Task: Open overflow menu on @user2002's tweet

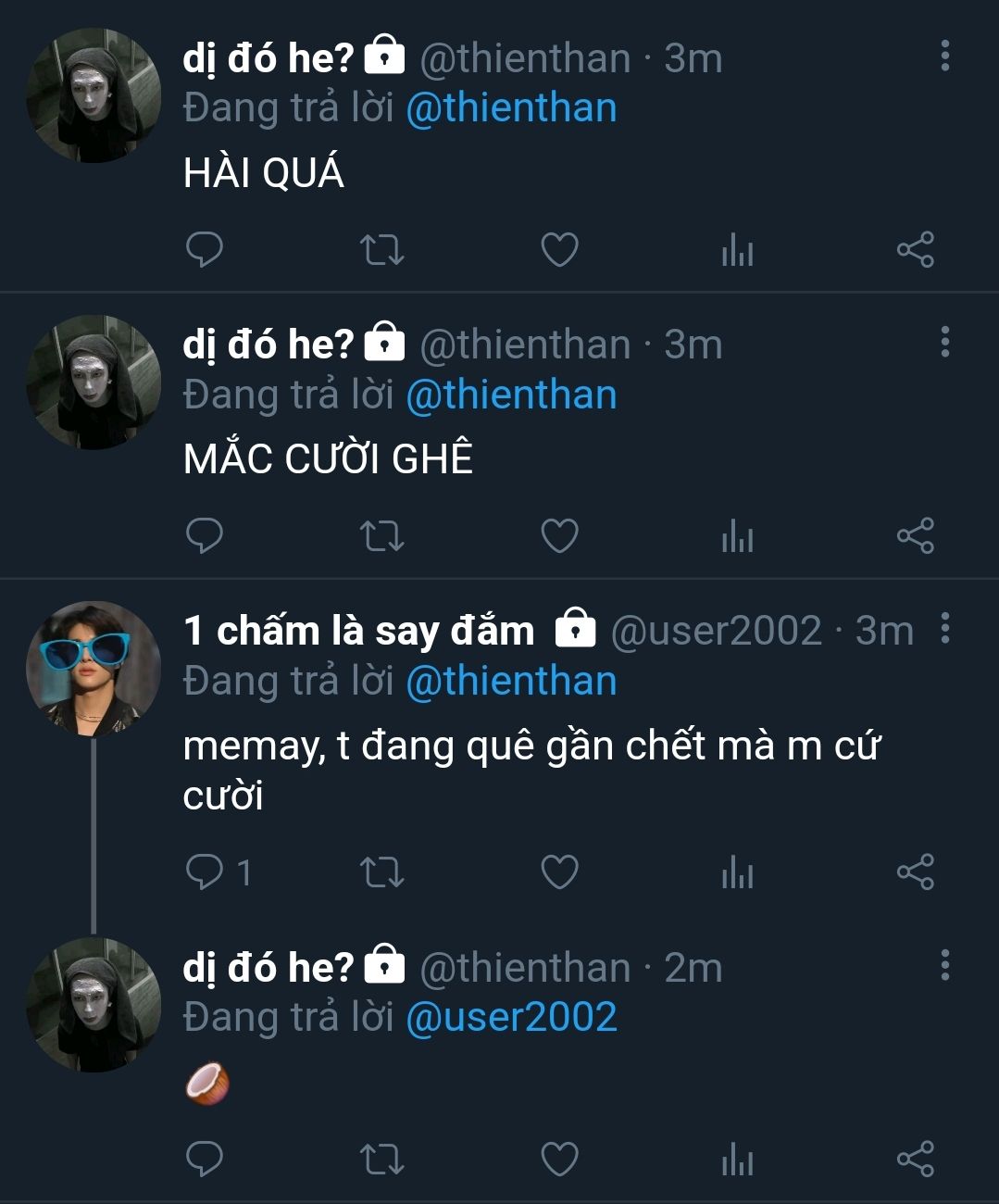Action: tap(944, 629)
